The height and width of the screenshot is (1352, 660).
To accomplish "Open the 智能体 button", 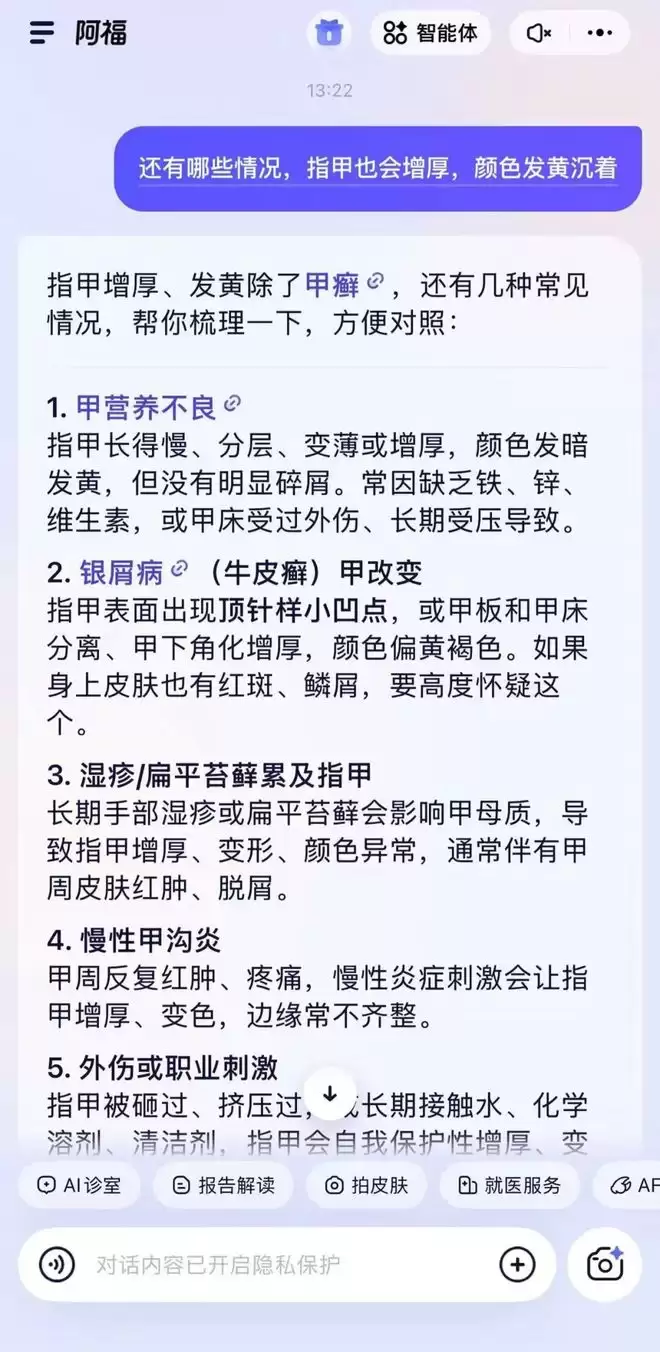I will pyautogui.click(x=430, y=33).
